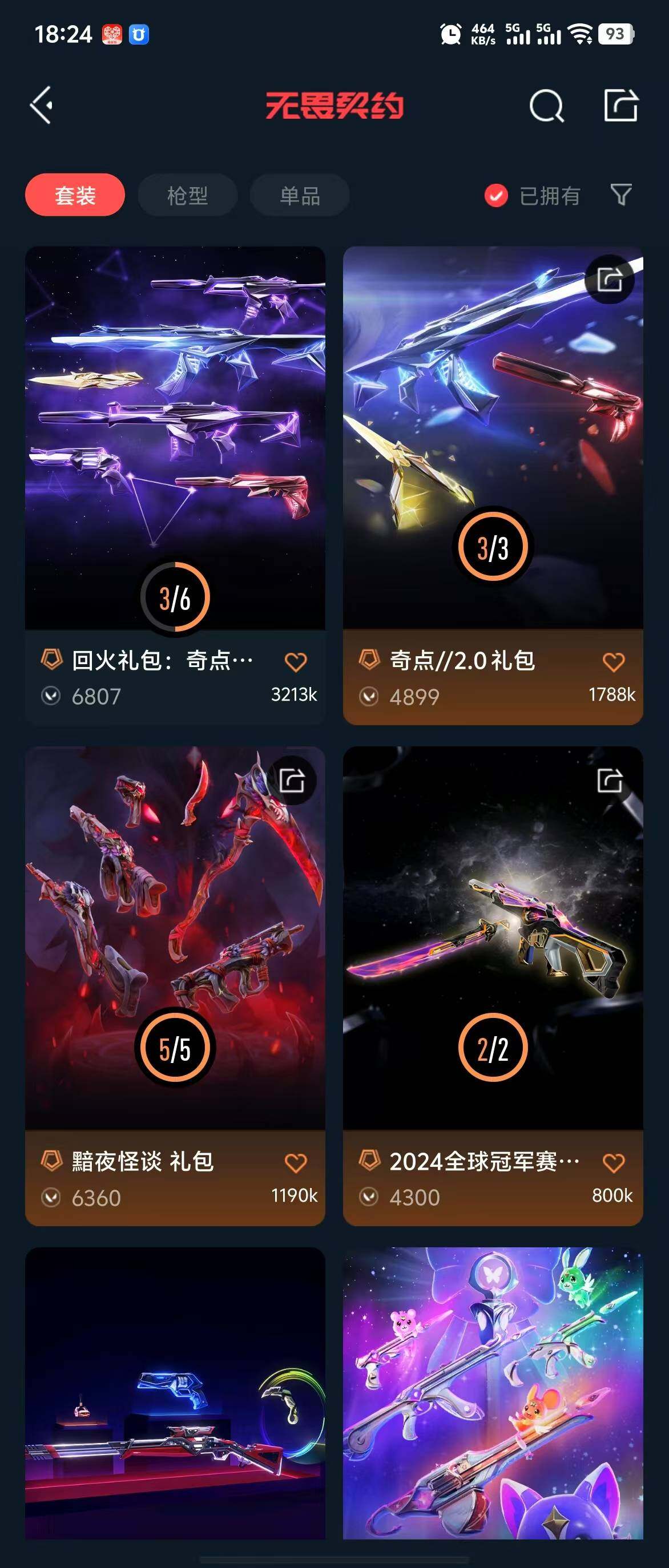The height and width of the screenshot is (1568, 669).
Task: Favorite the 奇点//2.0礼包 with the heart
Action: pos(614,662)
